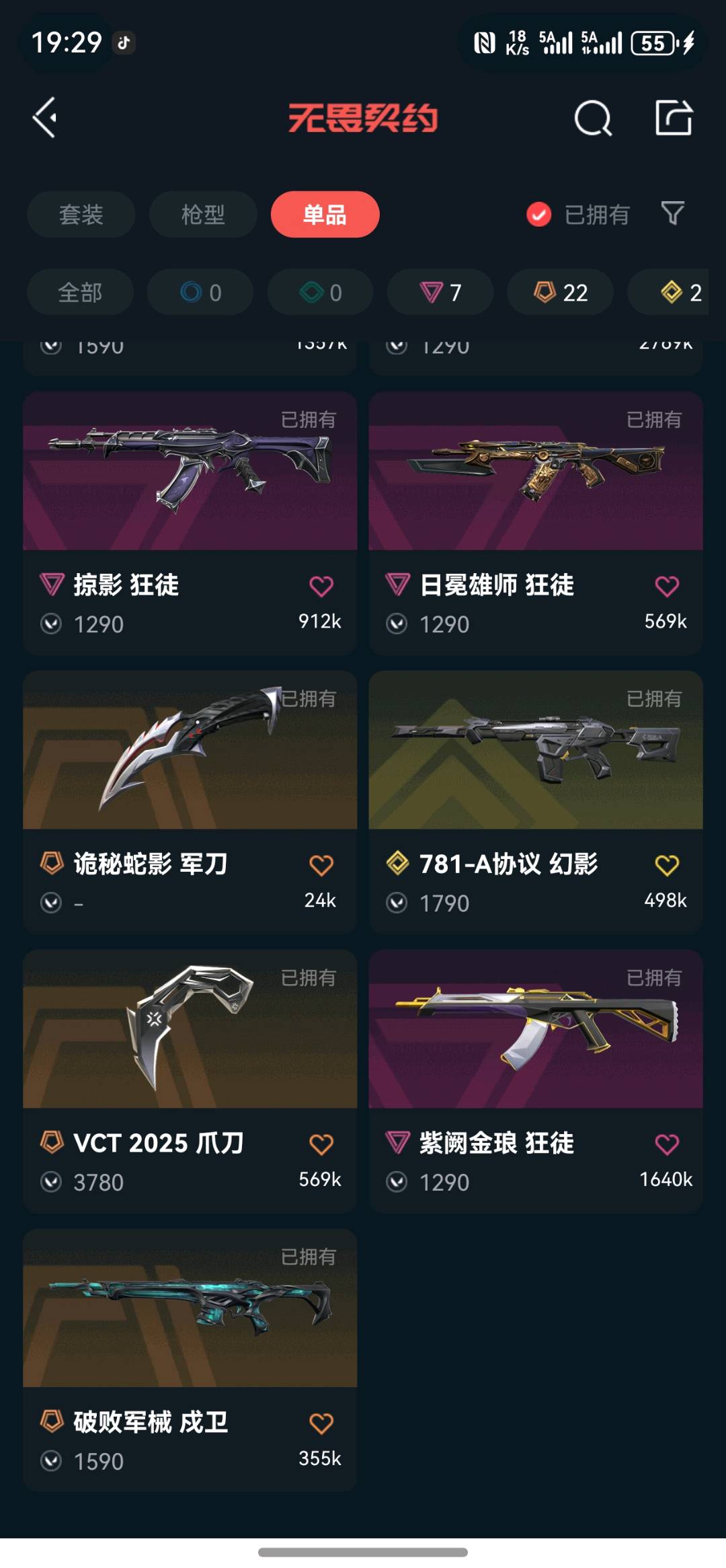This screenshot has height=1568, width=726.
Task: Open the filter funnel icon
Action: [x=672, y=214]
